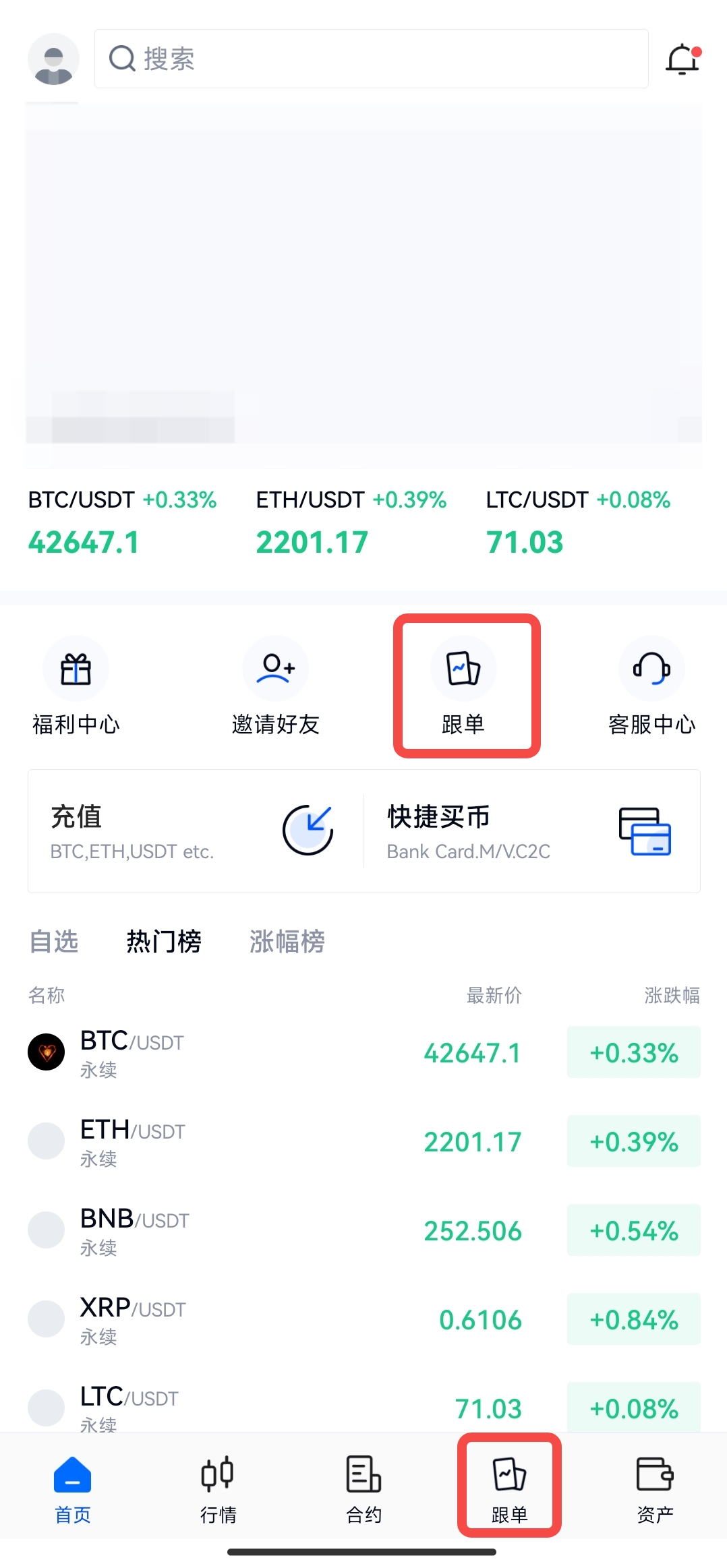
Task: Open the notifications bell
Action: pos(682,59)
